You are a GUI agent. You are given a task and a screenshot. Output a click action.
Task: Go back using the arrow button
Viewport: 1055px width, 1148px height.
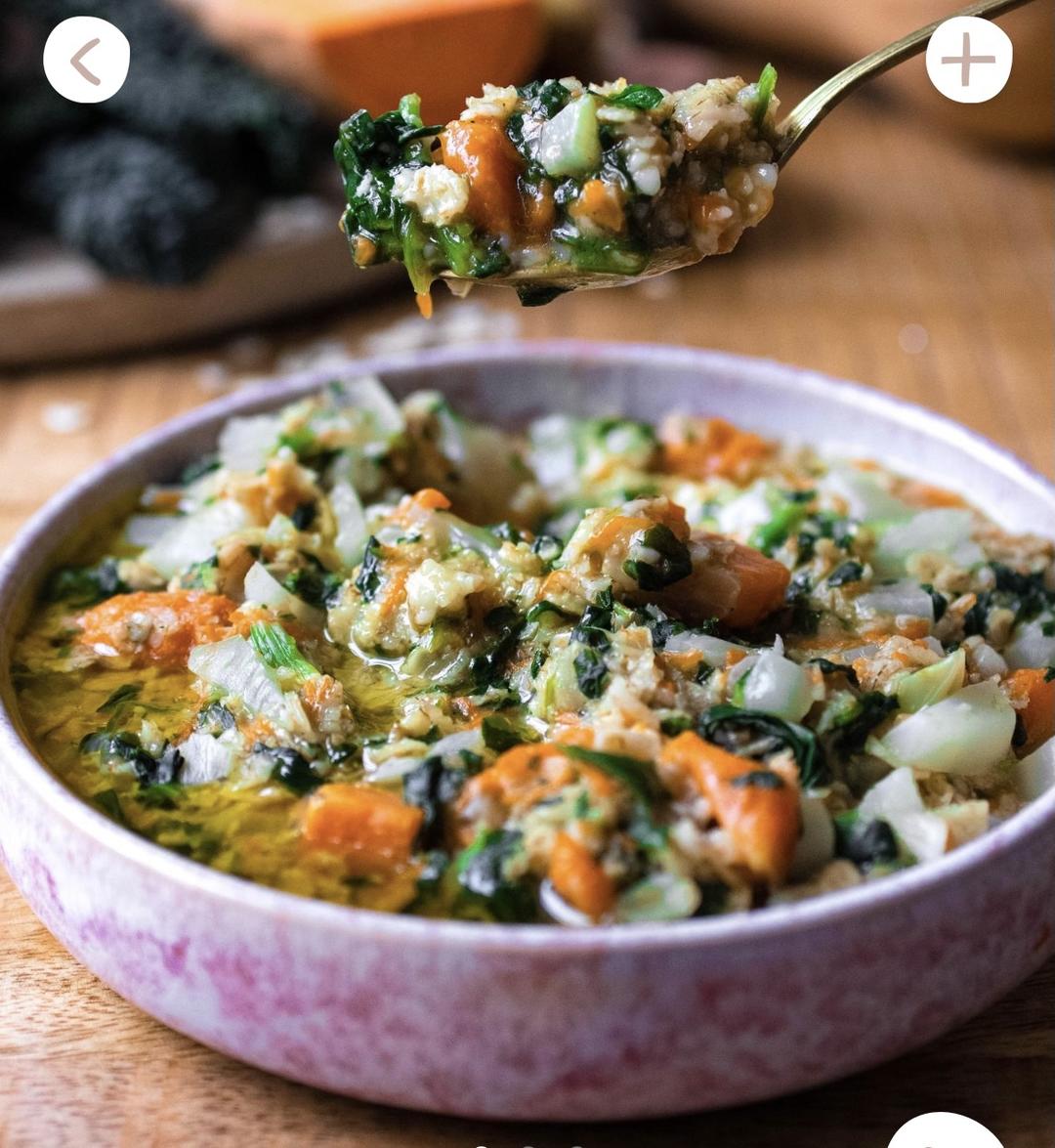click(x=86, y=60)
